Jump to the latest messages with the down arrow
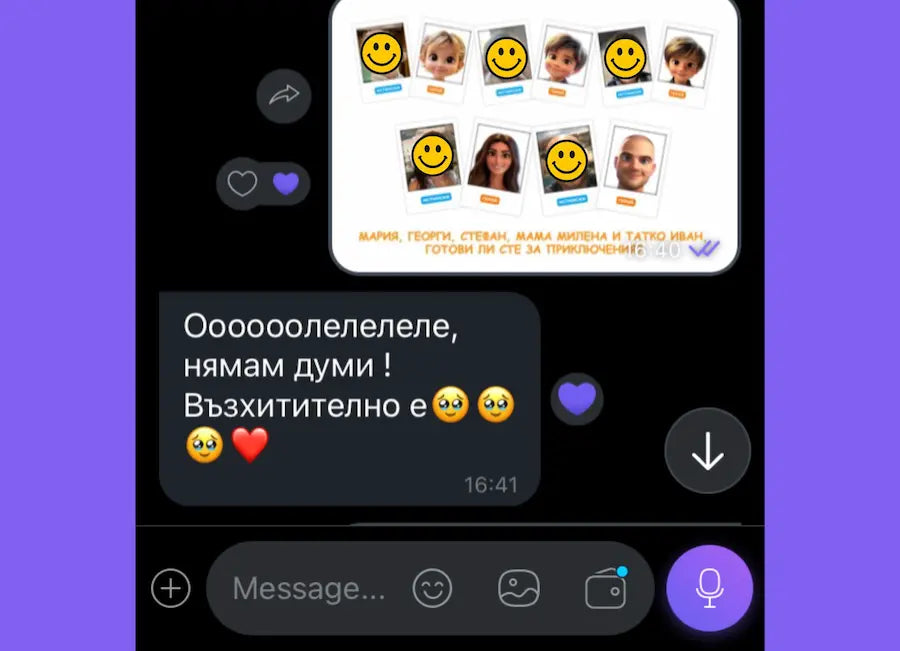Image resolution: width=900 pixels, height=651 pixels. click(x=707, y=450)
